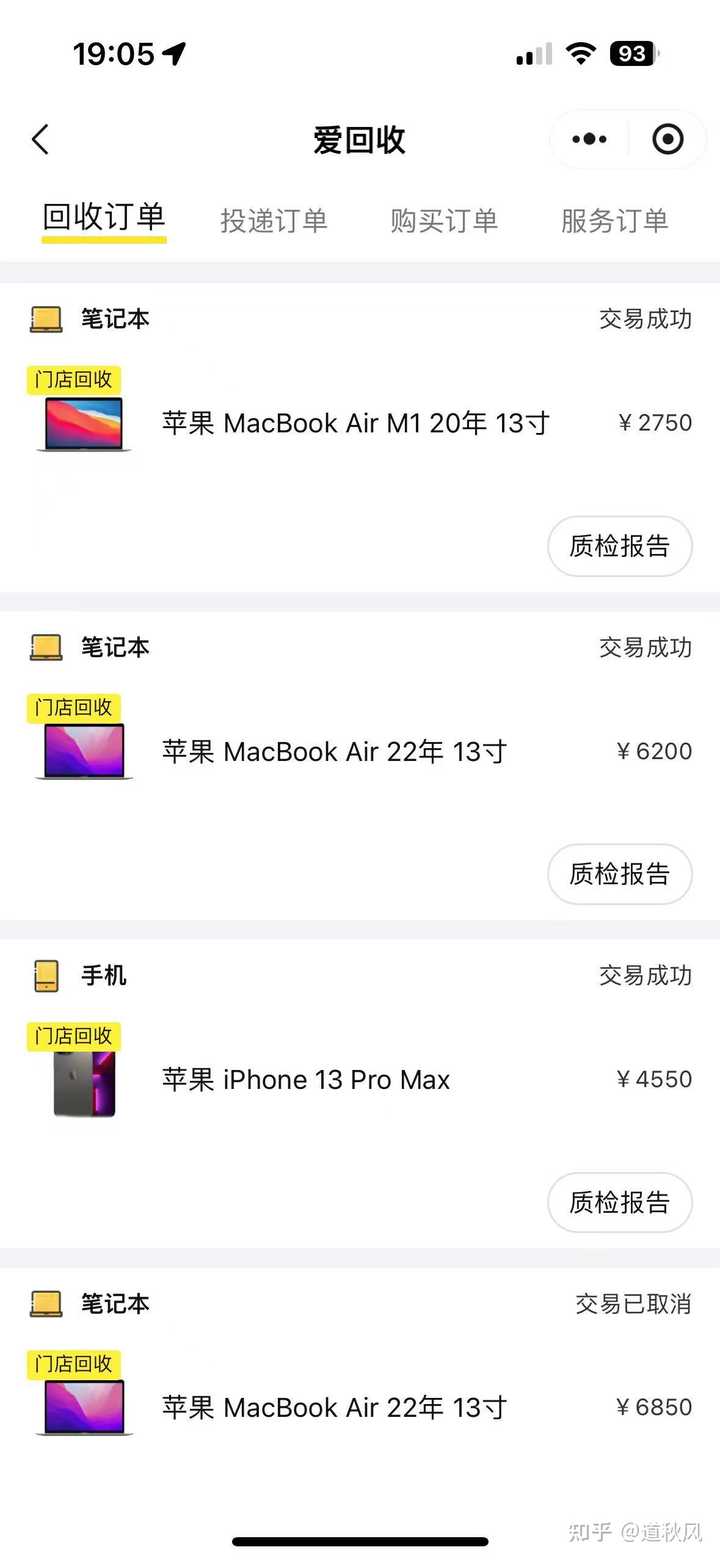Viewport: 720px width, 1561px height.
Task: Click the 交易成功 status of the first order
Action: pos(644,319)
